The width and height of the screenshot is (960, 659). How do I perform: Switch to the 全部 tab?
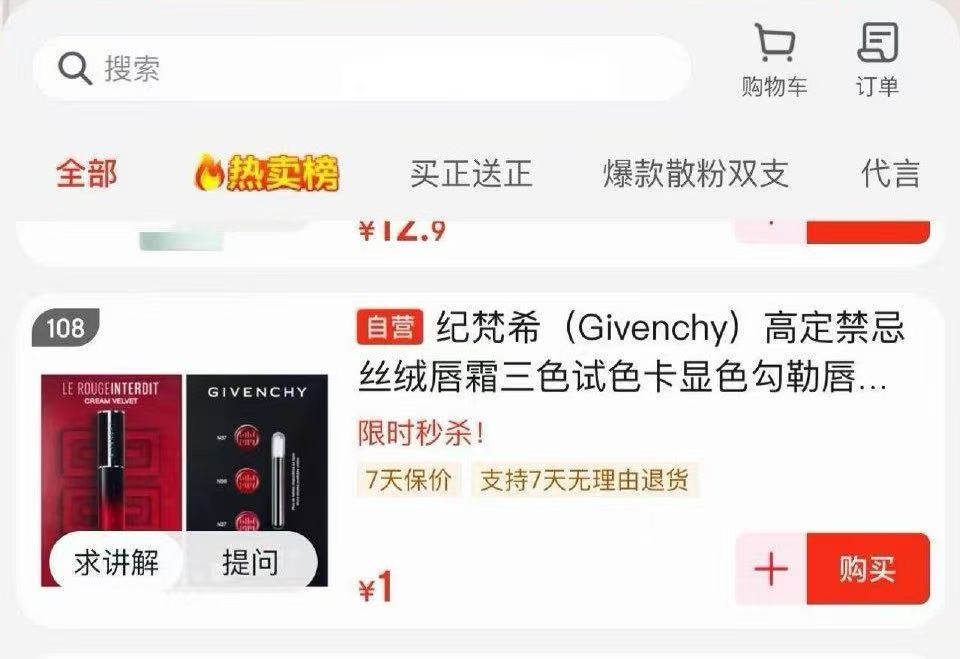click(x=87, y=174)
